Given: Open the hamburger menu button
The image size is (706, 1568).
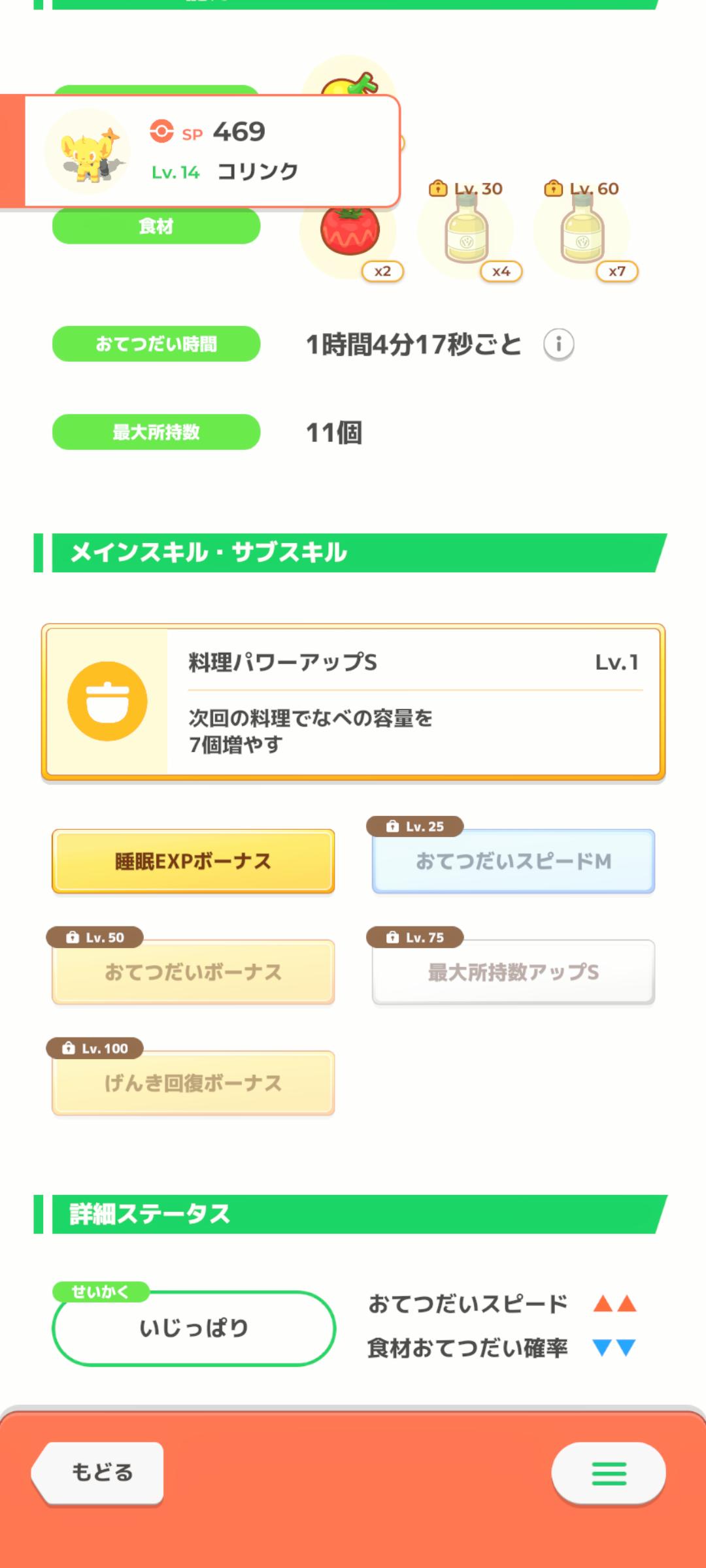Looking at the screenshot, I should point(609,1474).
